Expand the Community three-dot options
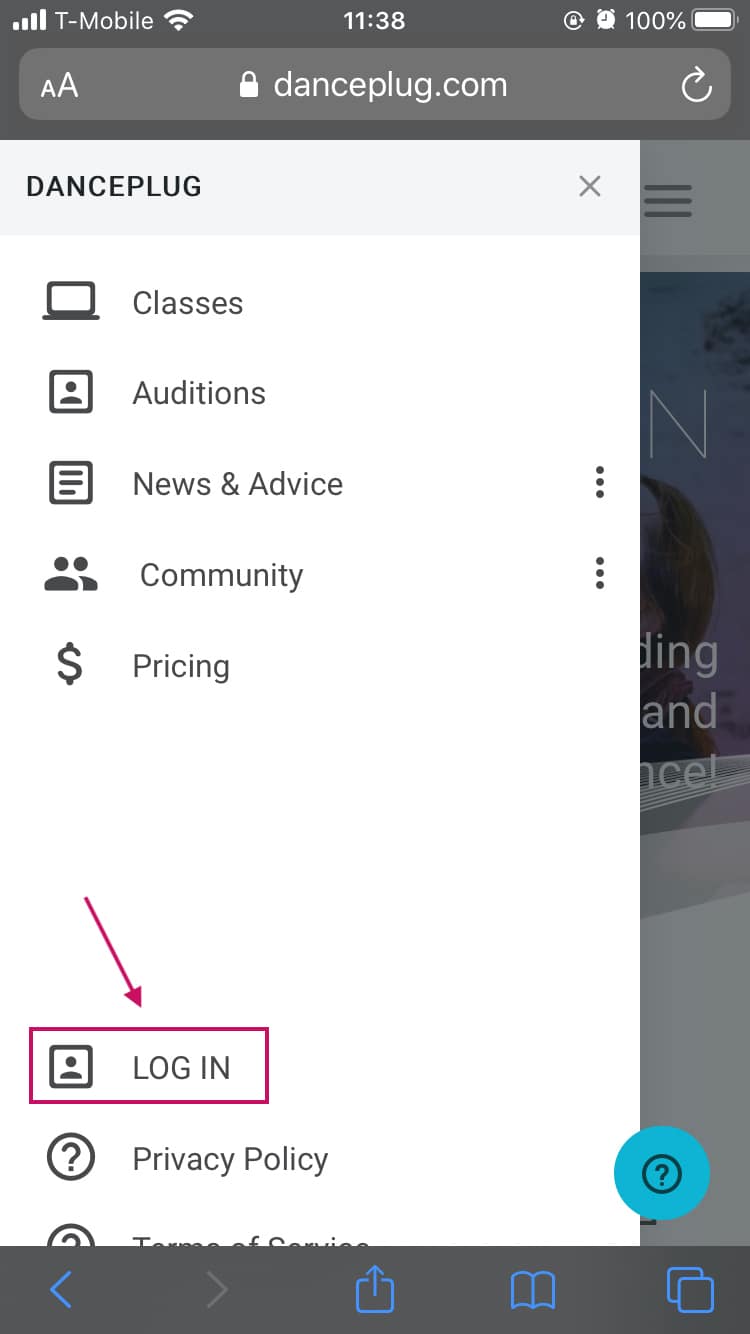This screenshot has width=750, height=1334. [599, 573]
